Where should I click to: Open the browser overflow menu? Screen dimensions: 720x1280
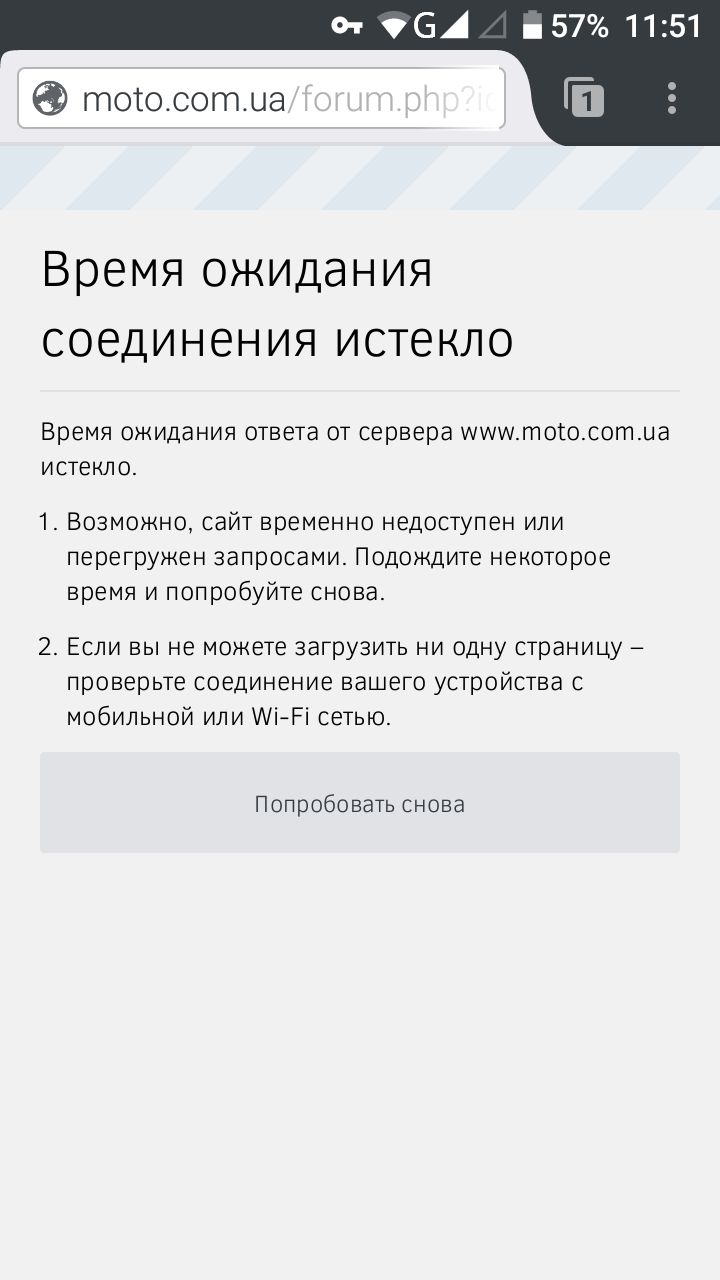671,98
